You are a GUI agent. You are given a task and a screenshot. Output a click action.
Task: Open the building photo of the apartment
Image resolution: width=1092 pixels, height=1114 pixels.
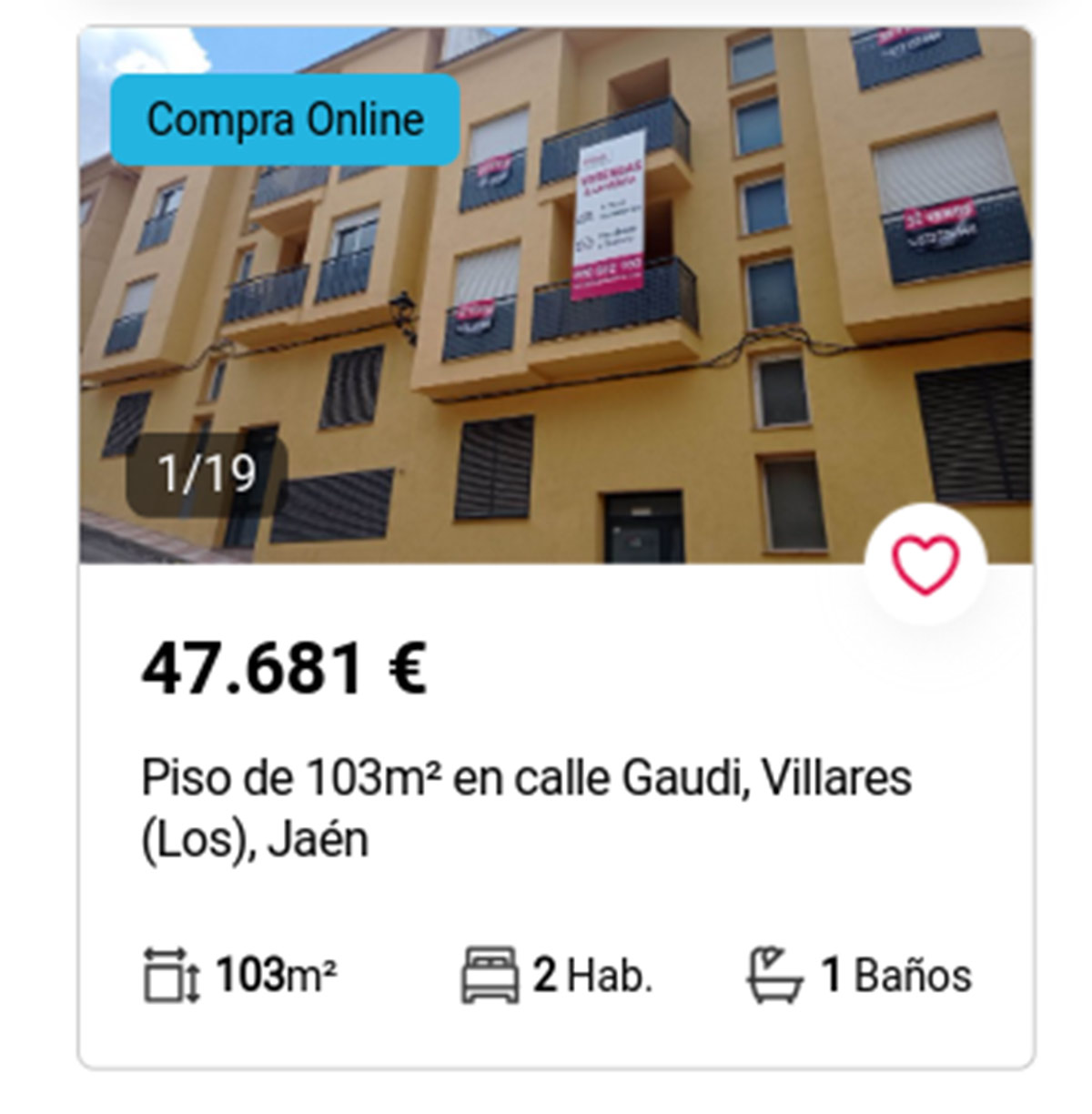pos(546,300)
